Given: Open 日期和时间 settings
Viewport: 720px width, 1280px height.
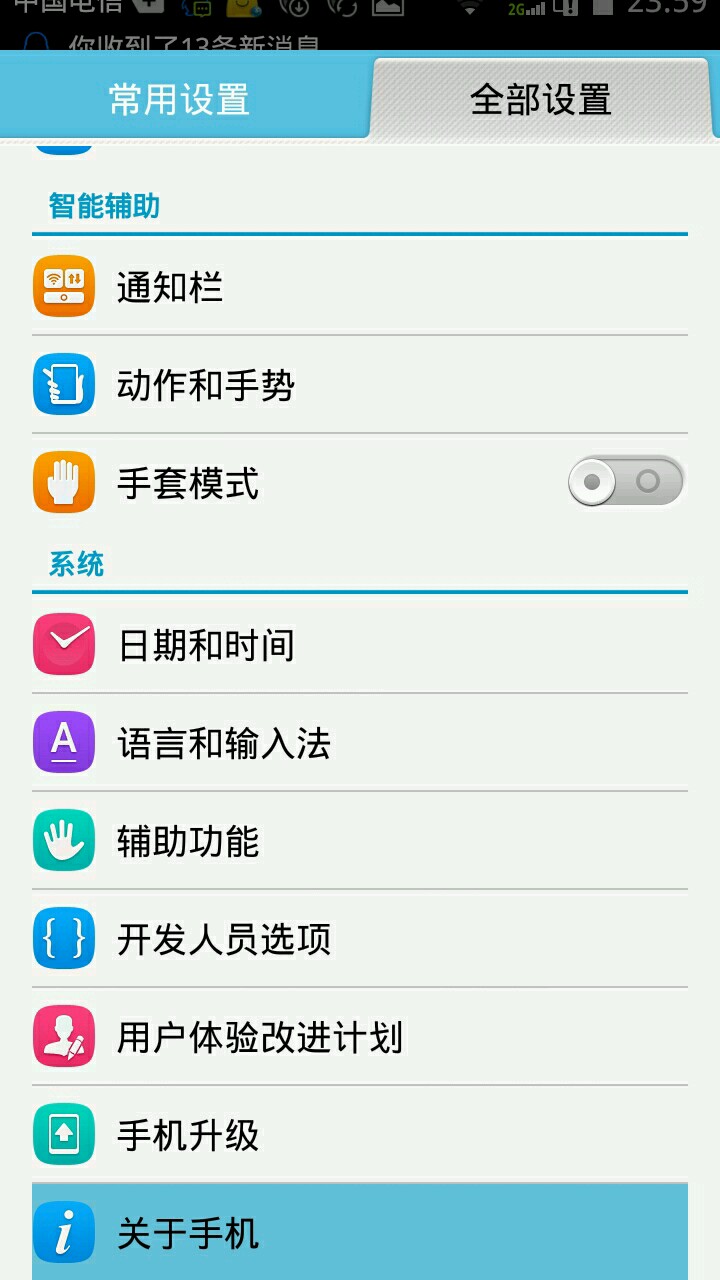Looking at the screenshot, I should [x=360, y=645].
